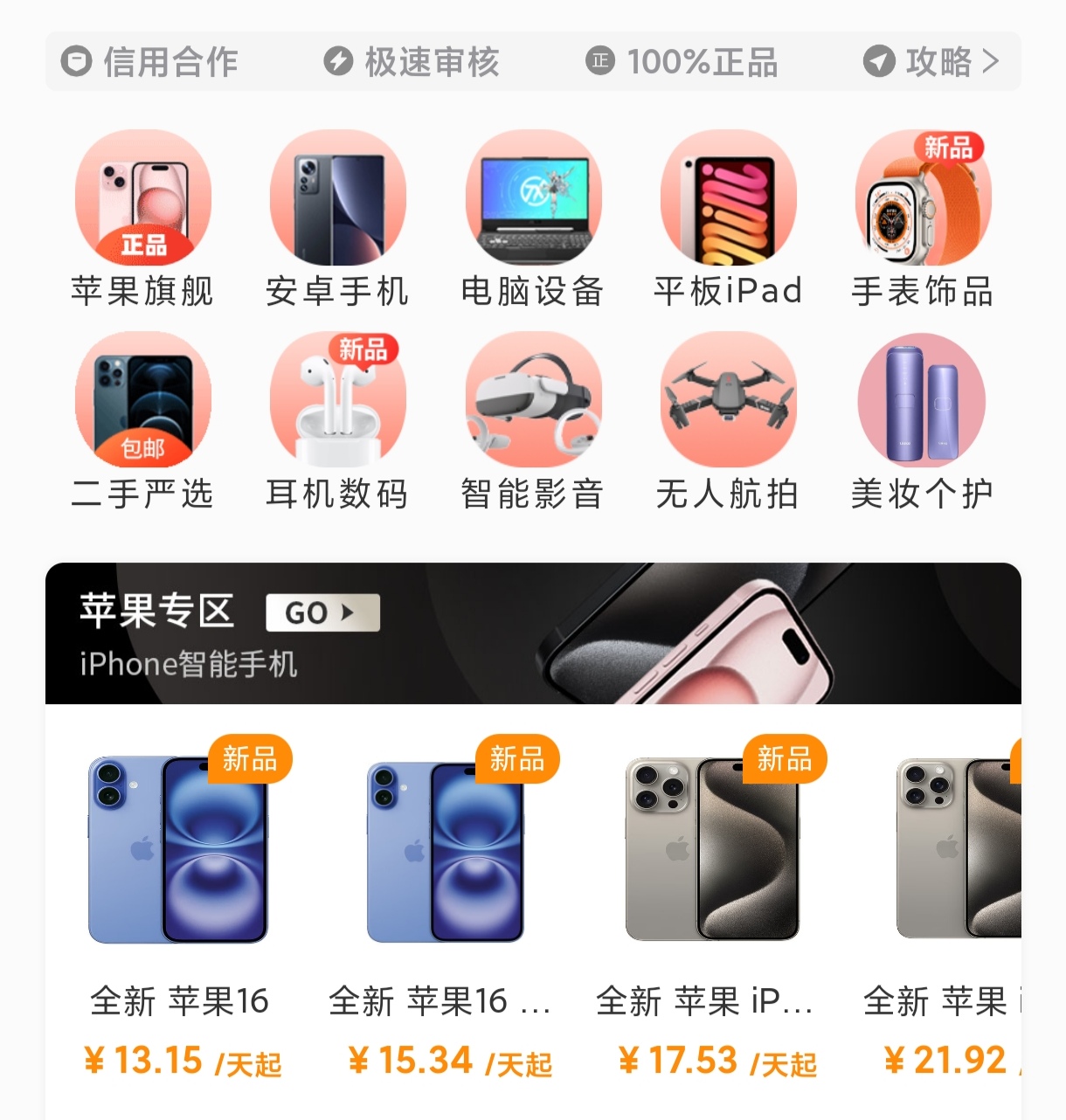The width and height of the screenshot is (1066, 1120).
Task: Open the 攻略 guide link
Action: pos(931,61)
